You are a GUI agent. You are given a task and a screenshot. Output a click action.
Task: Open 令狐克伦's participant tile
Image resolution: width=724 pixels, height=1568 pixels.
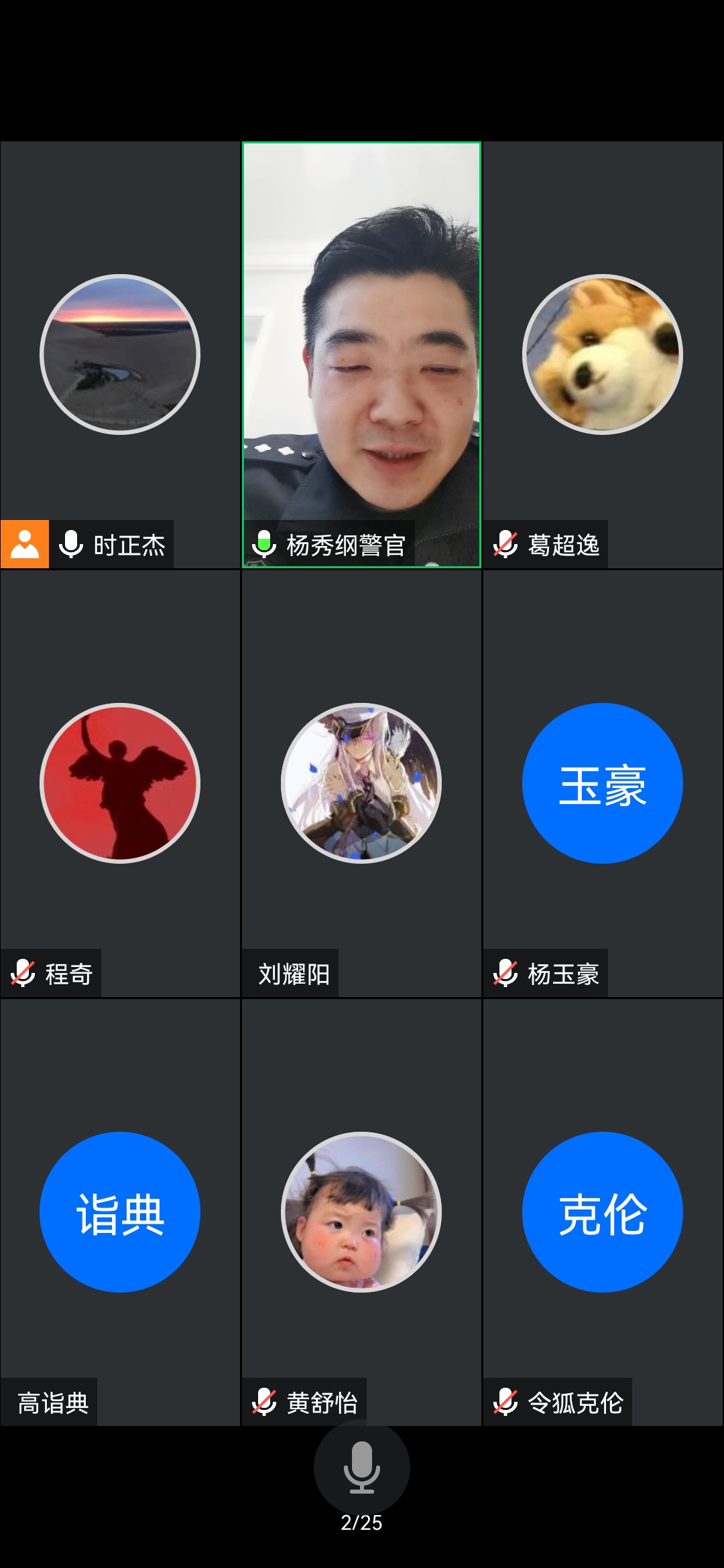(603, 1212)
